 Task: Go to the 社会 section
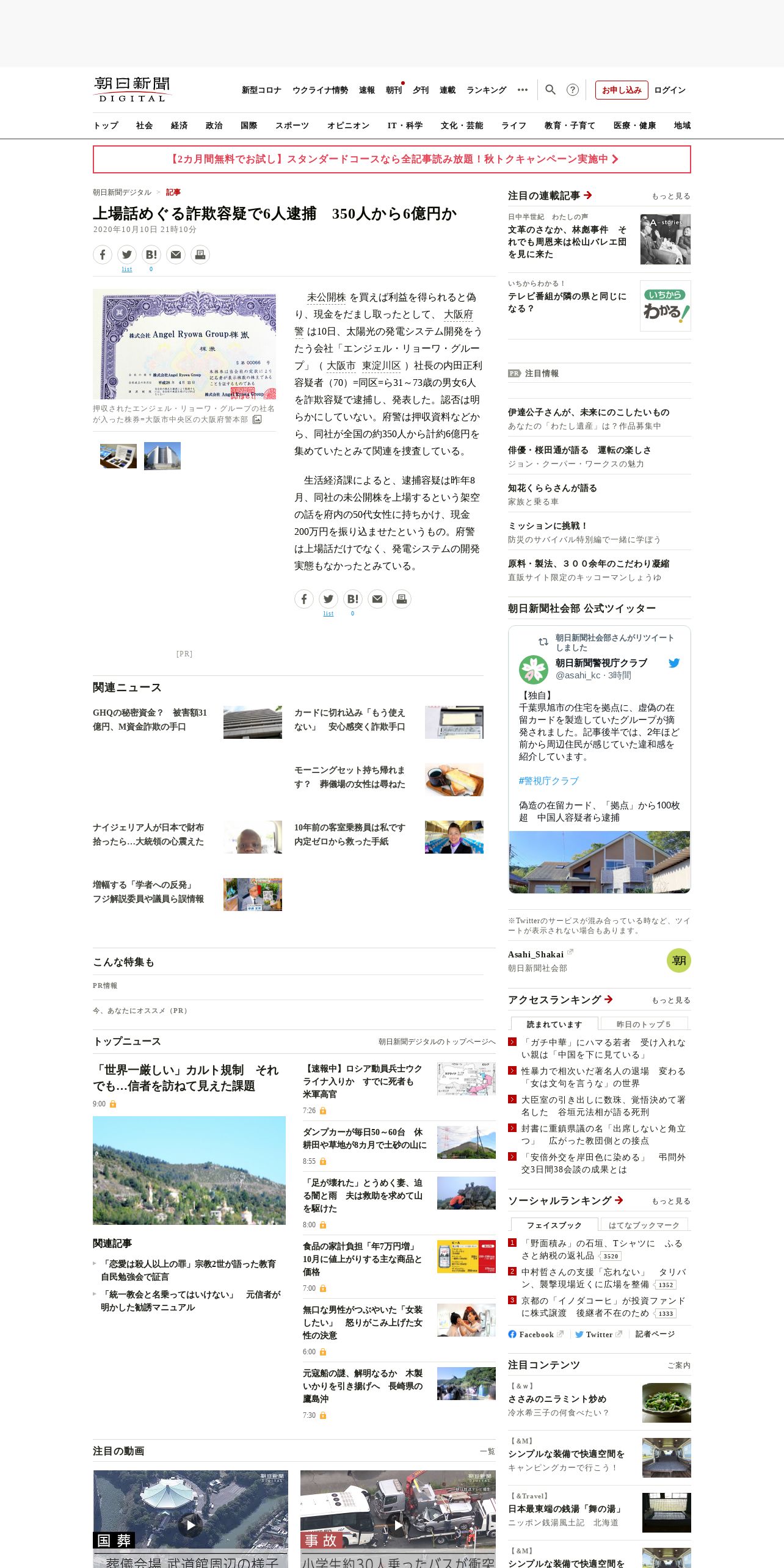click(x=144, y=125)
